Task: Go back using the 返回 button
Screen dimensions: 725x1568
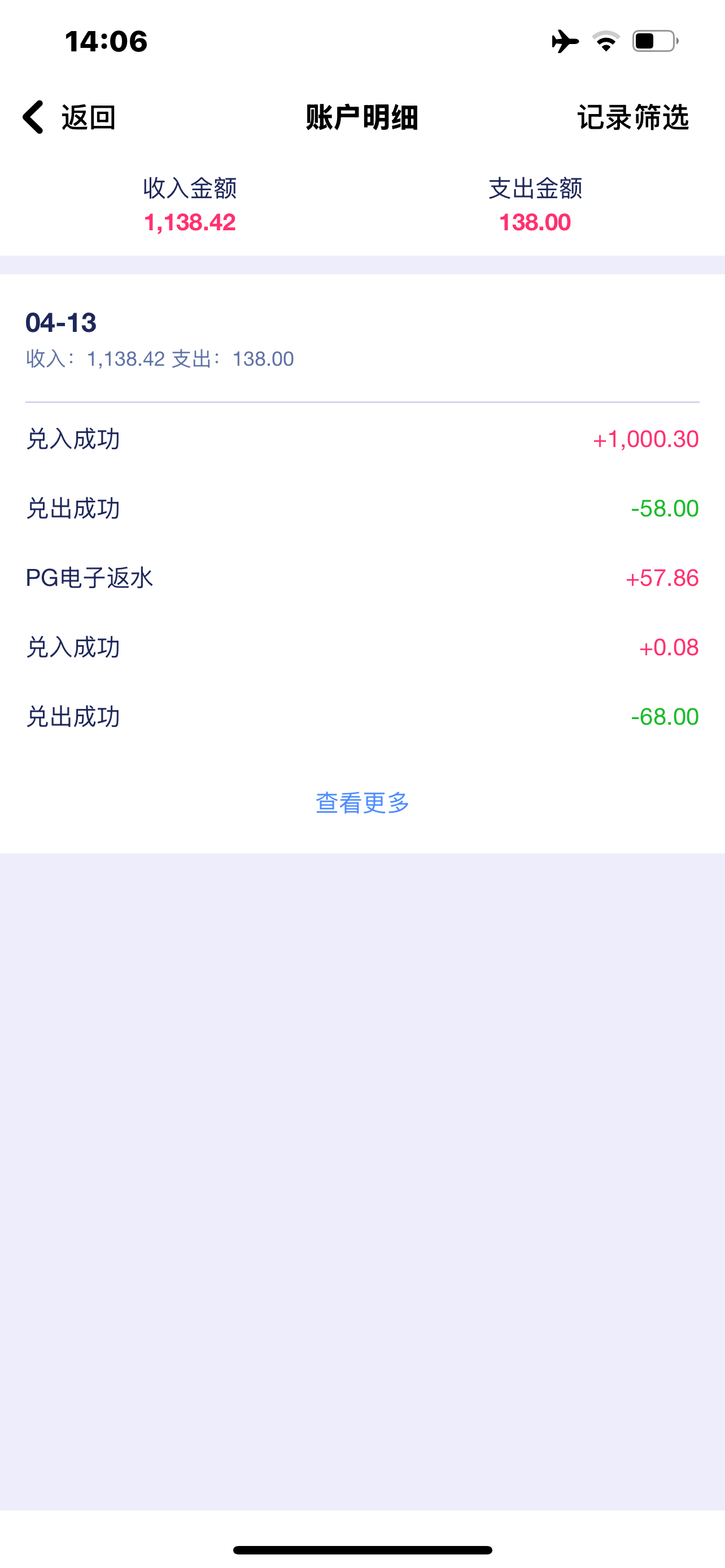Action: point(68,117)
